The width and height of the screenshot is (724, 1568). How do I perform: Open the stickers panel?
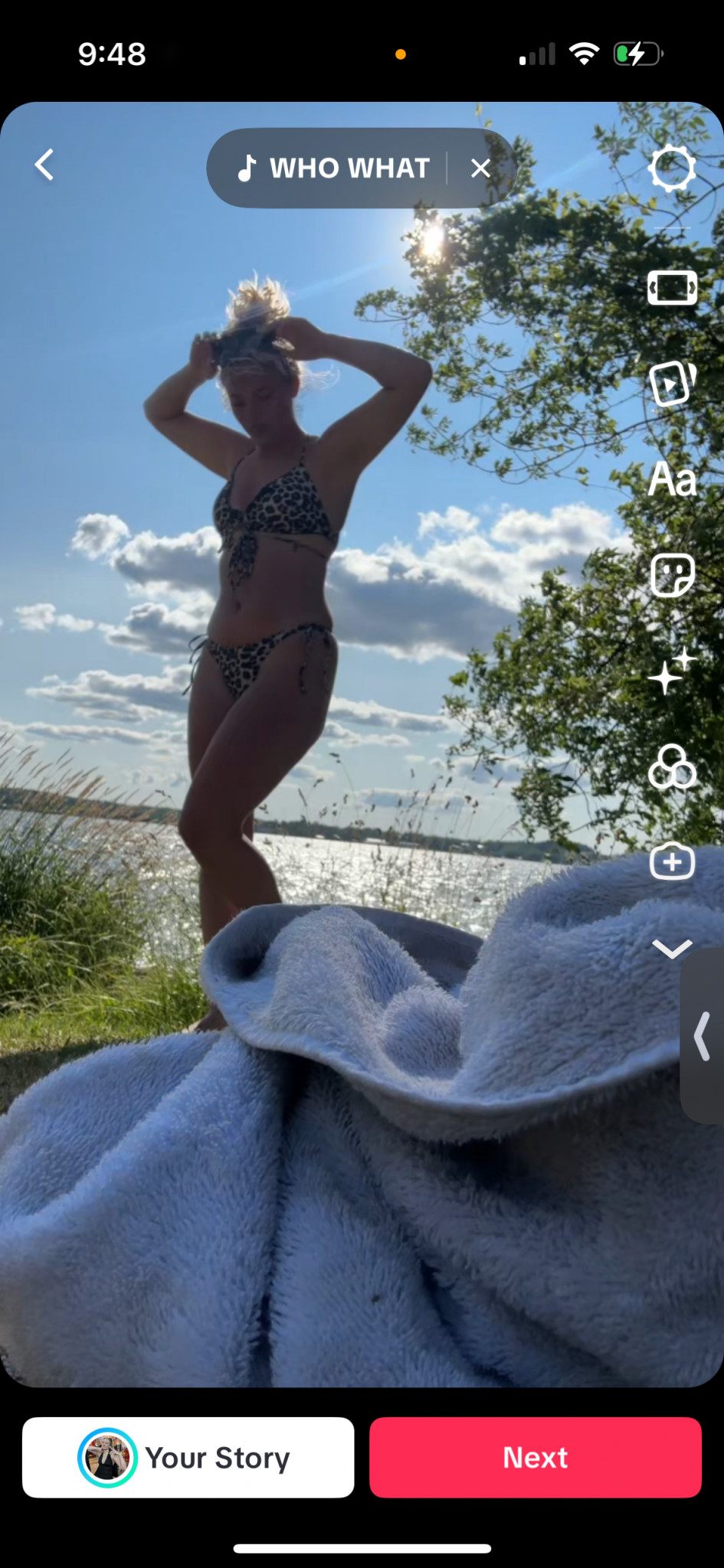(x=672, y=575)
